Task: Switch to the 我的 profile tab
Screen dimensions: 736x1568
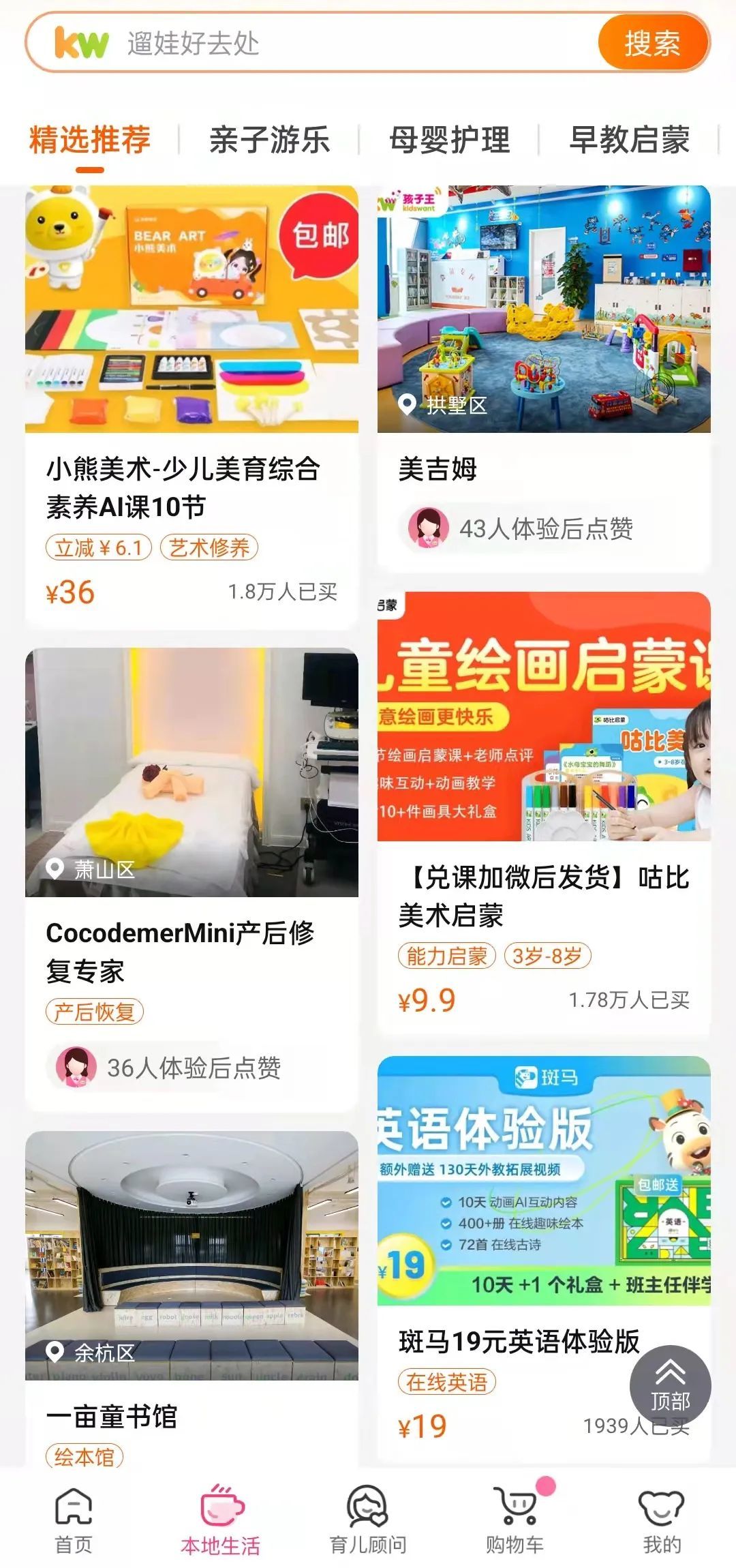Action: tap(662, 1522)
